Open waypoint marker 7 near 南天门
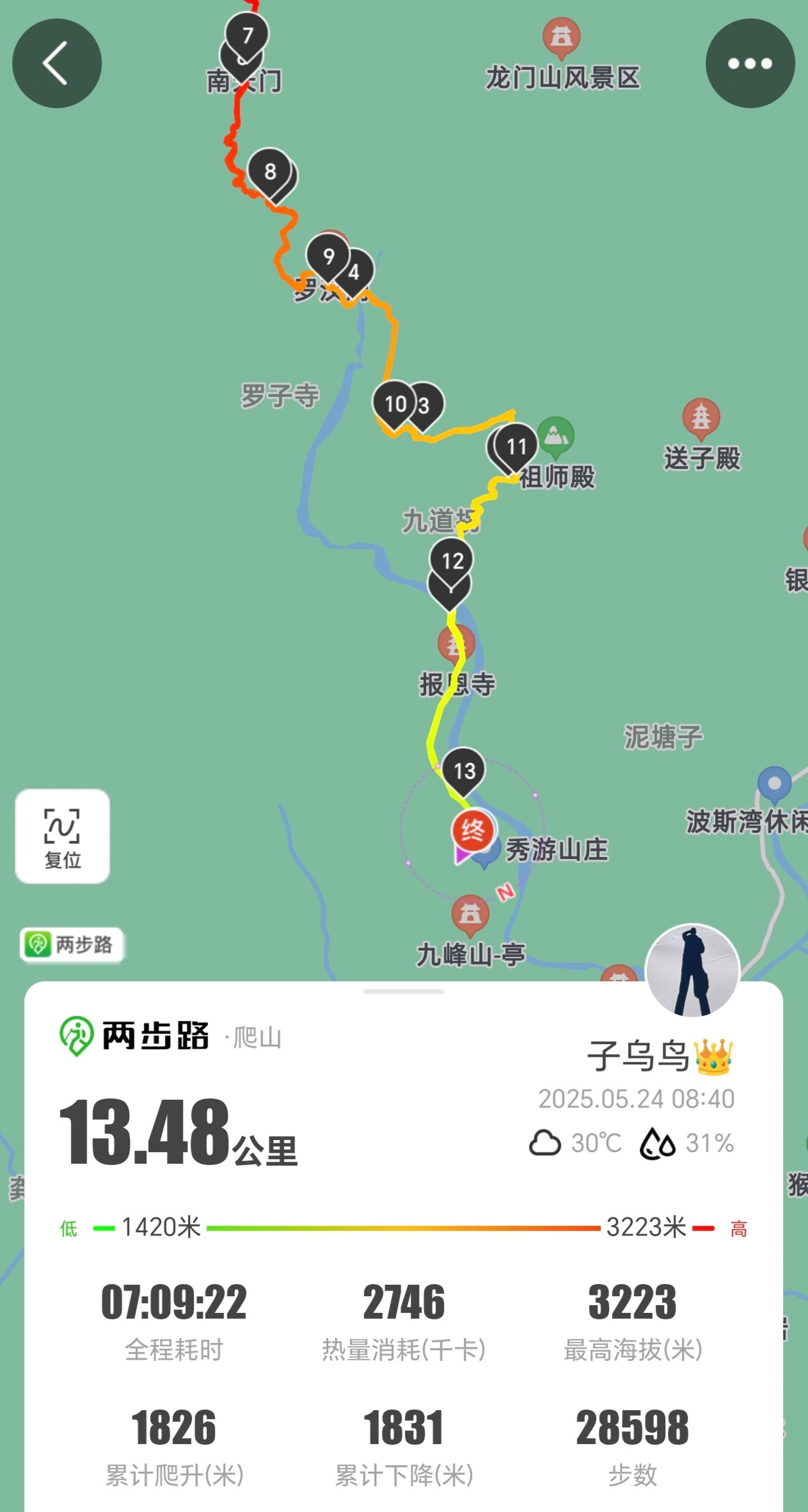Image resolution: width=808 pixels, height=1512 pixels. point(248,34)
